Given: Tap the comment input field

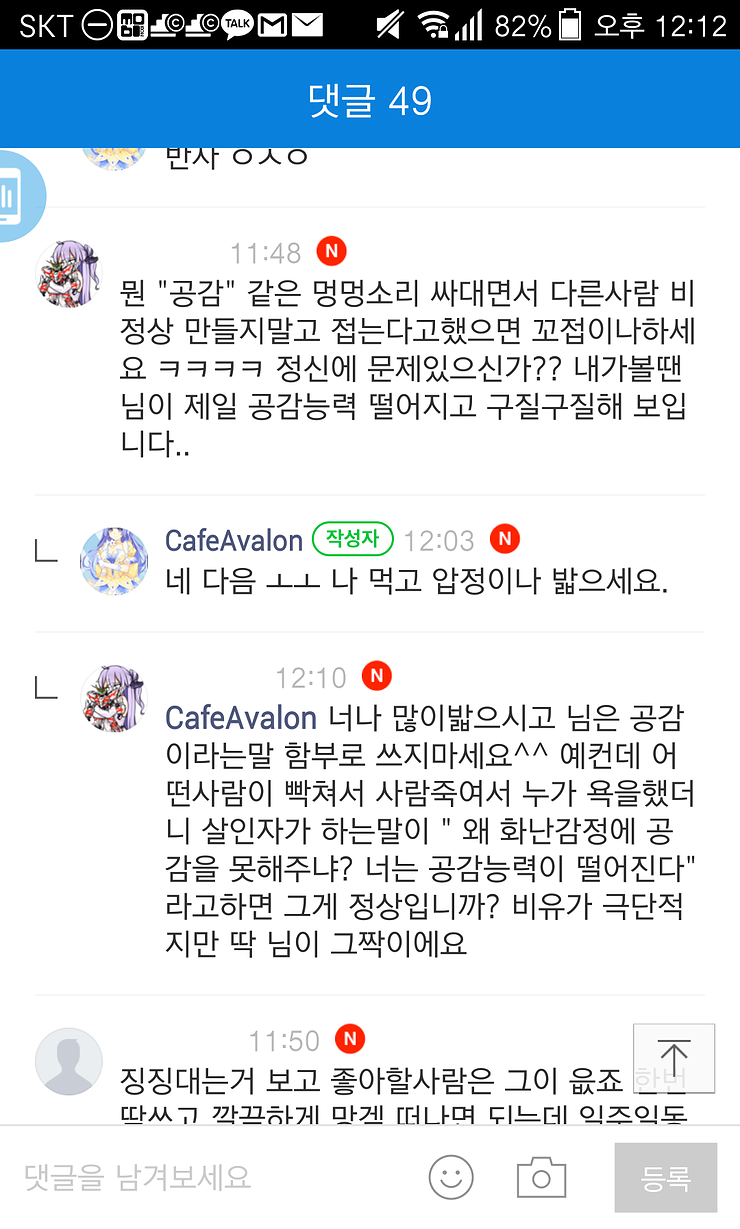Looking at the screenshot, I should (210, 1177).
